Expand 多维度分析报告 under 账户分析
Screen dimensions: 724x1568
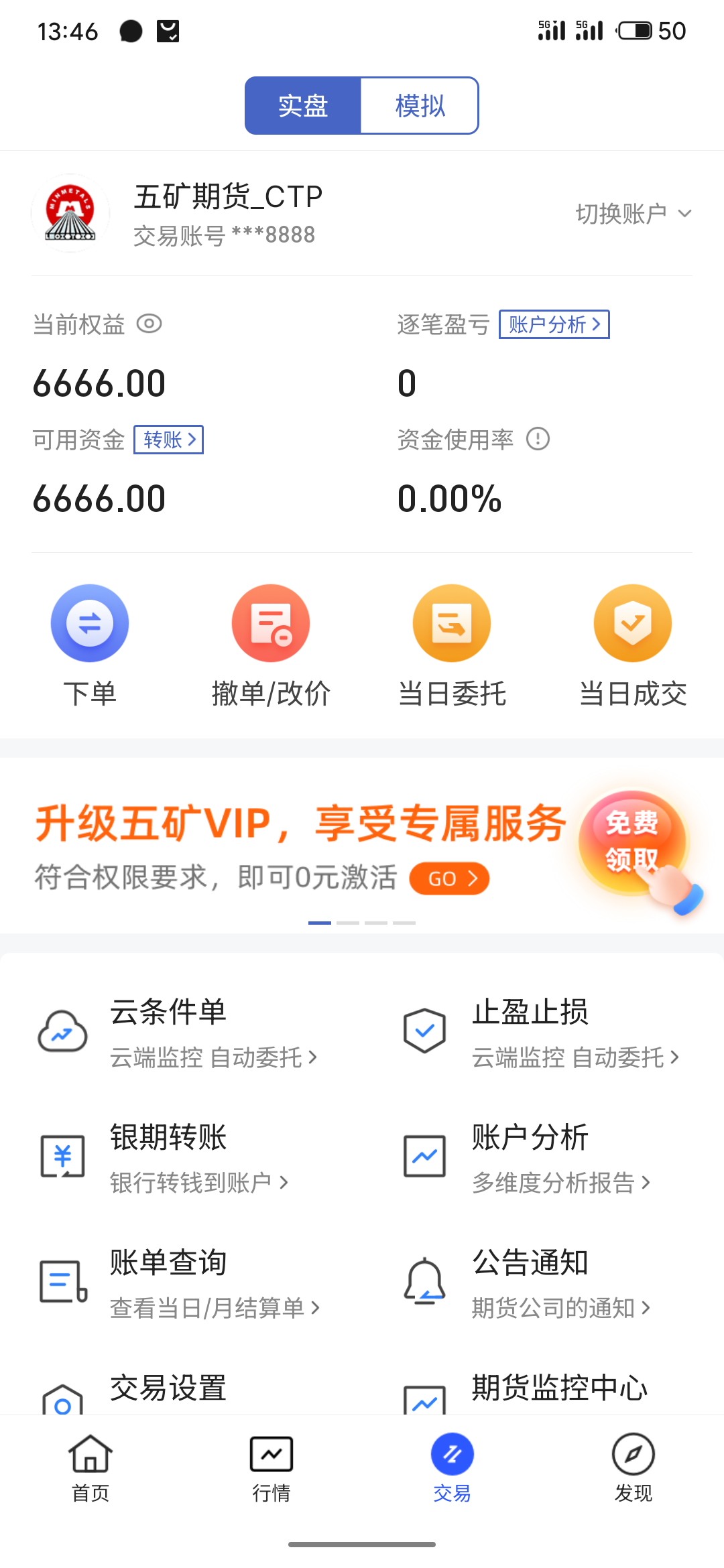pyautogui.click(x=560, y=1183)
